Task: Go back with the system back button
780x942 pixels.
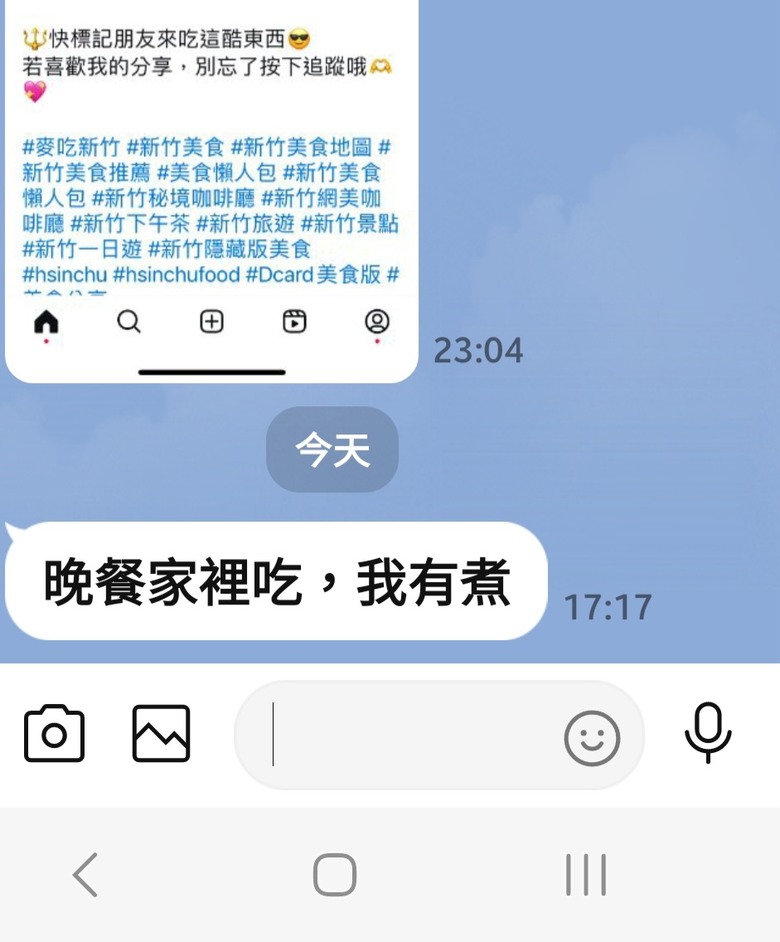Action: point(86,875)
